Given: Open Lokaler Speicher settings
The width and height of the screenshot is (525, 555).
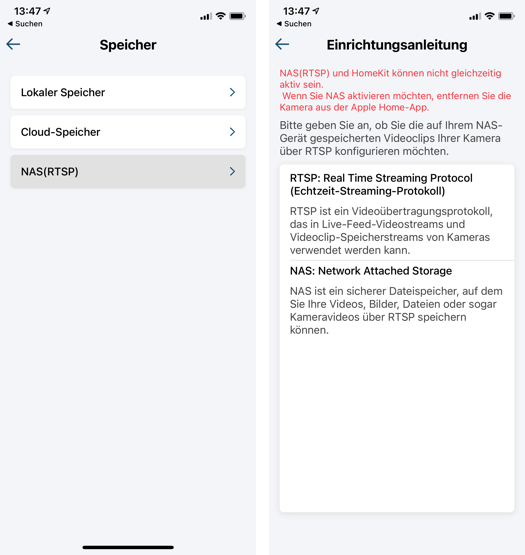Looking at the screenshot, I should coord(128,92).
